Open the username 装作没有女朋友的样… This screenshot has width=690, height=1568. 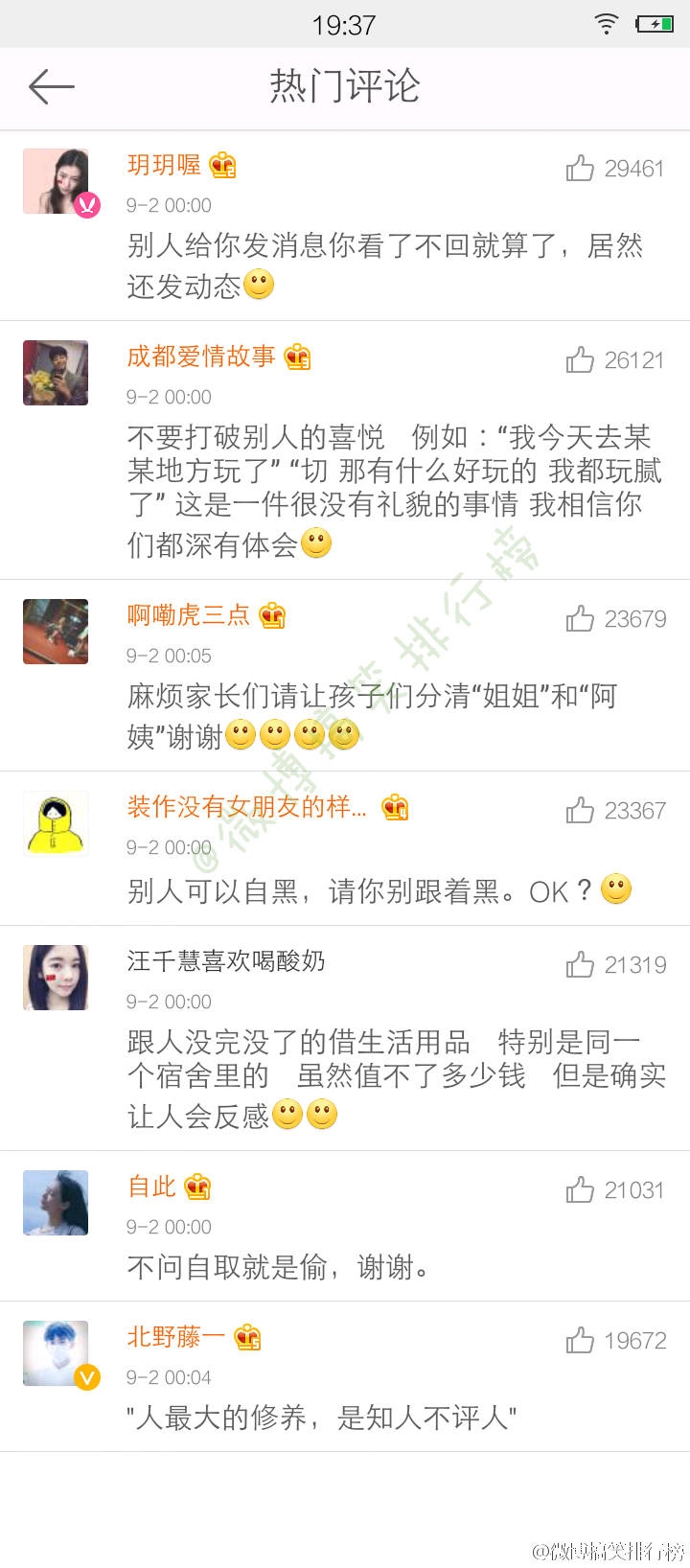click(247, 808)
